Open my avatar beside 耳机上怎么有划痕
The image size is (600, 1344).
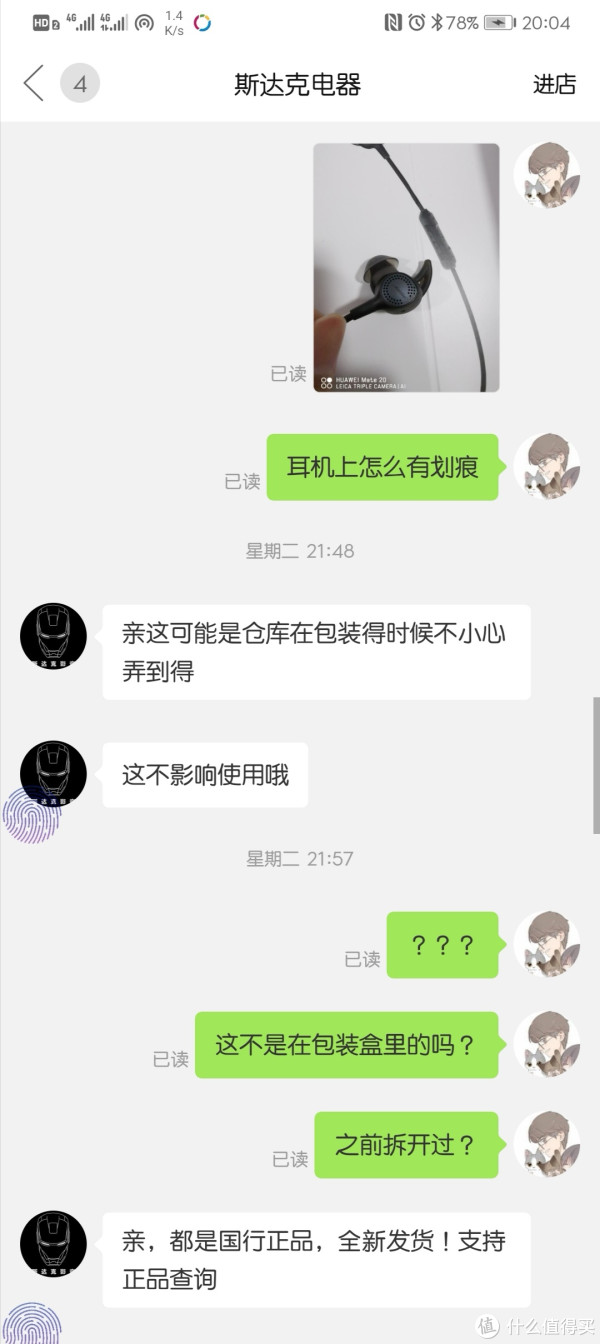(x=547, y=466)
